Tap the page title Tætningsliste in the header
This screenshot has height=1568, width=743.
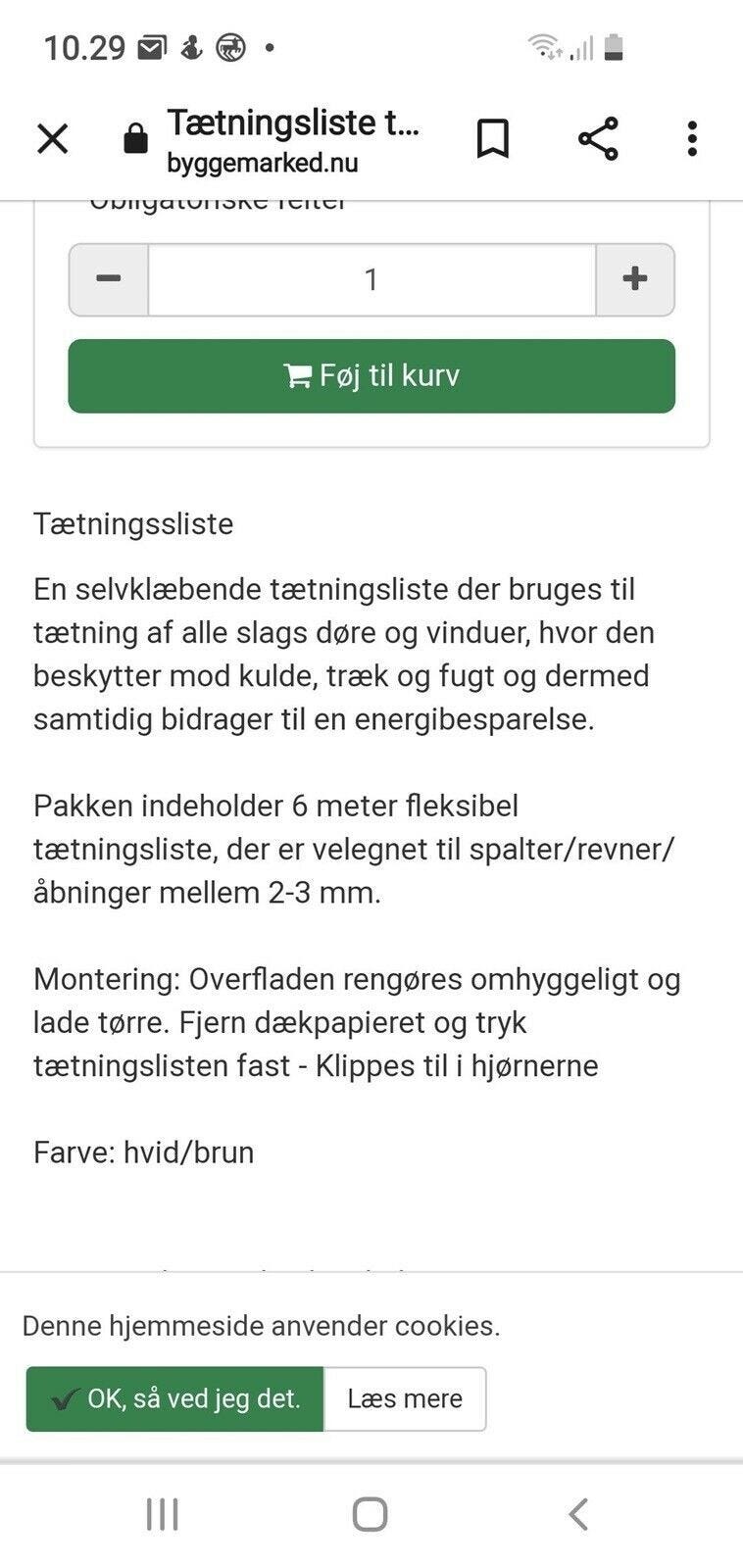[x=296, y=123]
